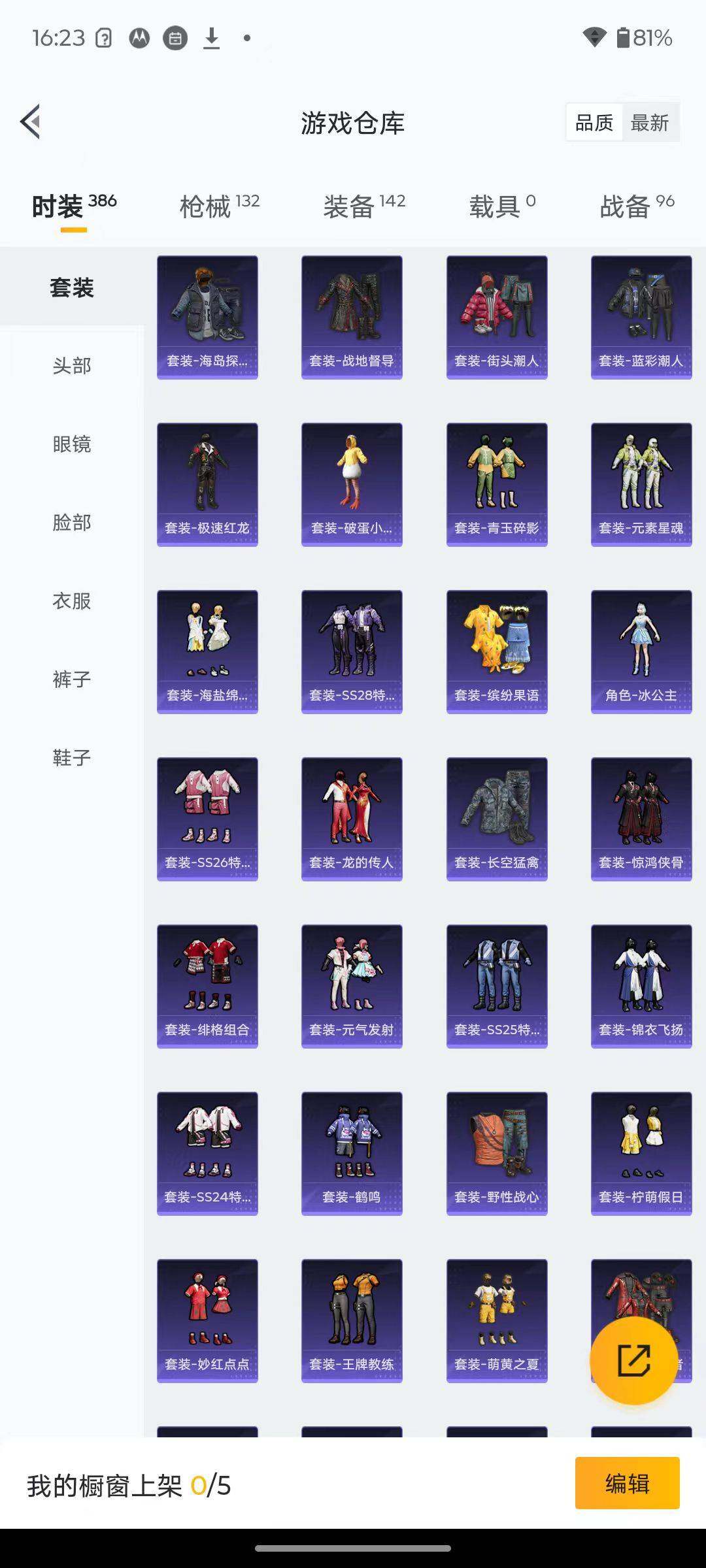Viewport: 706px width, 1568px height.
Task: Open the 套装-极速红龙 item
Action: 207,484
